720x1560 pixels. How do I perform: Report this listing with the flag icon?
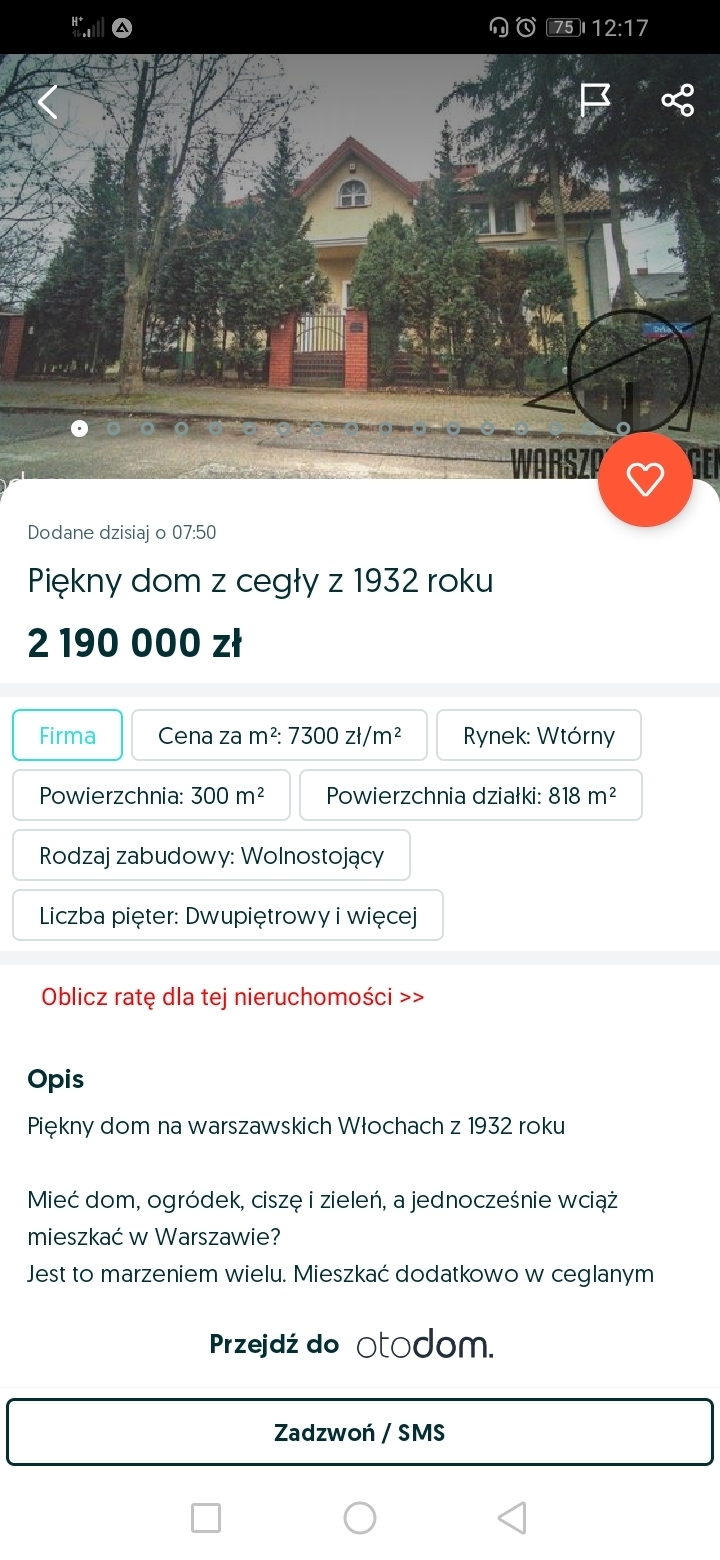[x=595, y=100]
